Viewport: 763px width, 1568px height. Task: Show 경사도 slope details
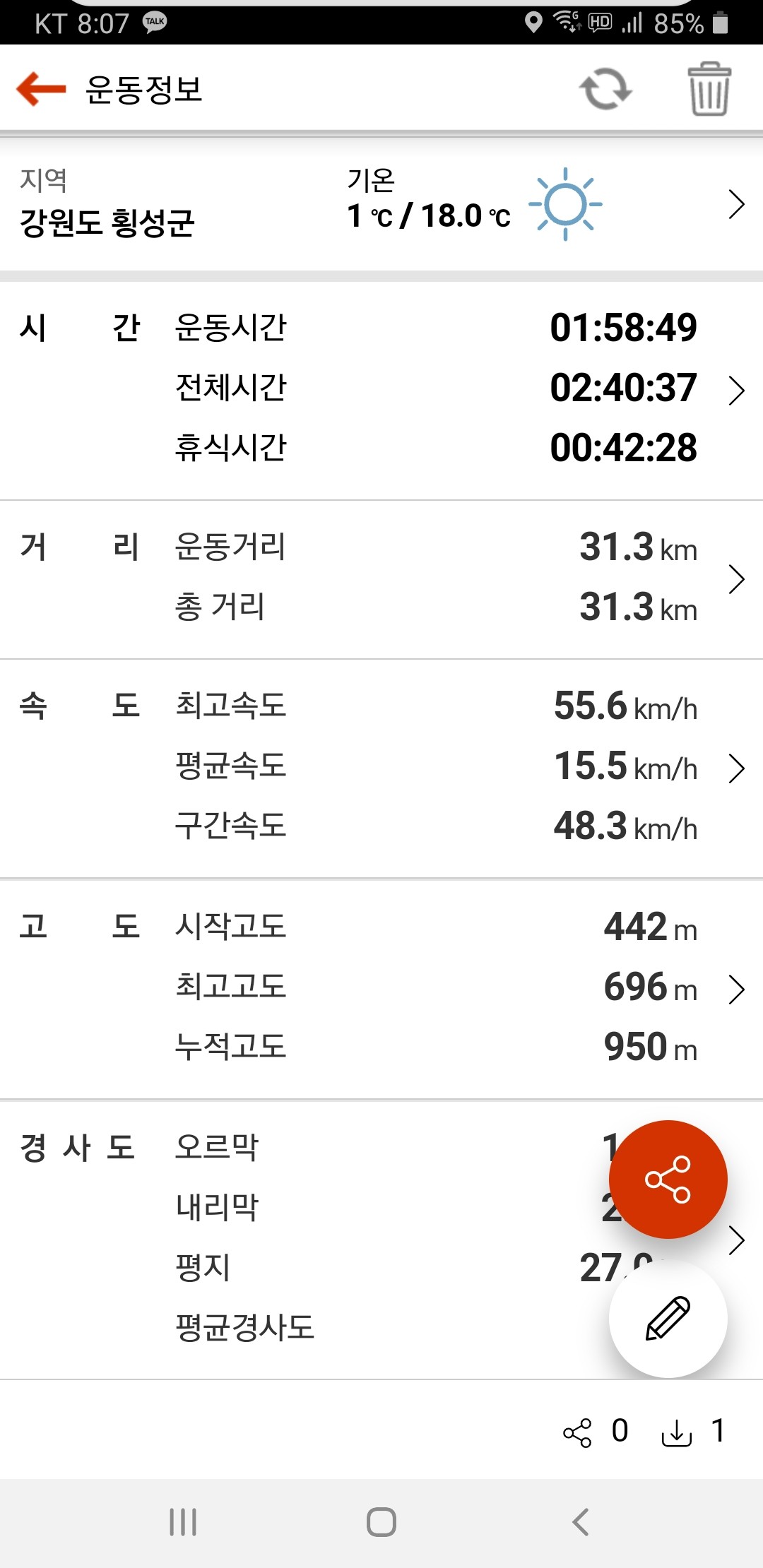(737, 1240)
